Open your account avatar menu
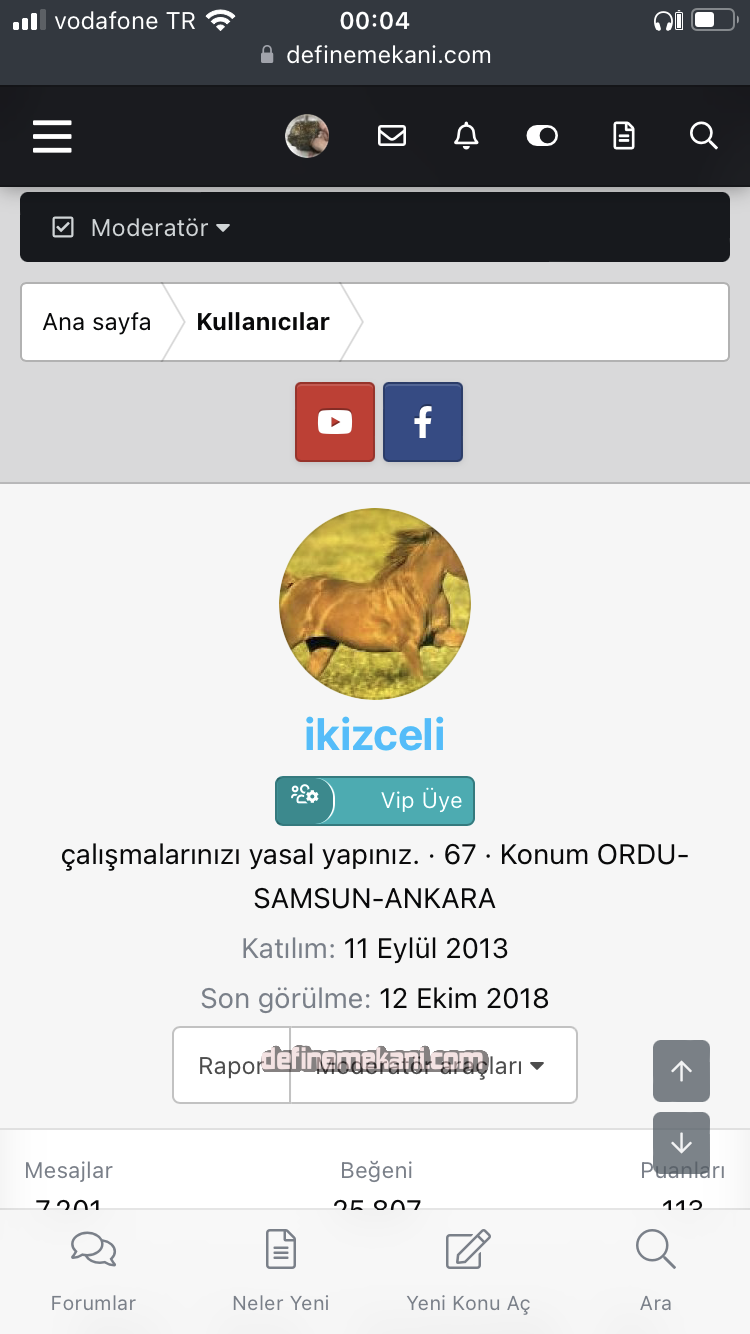The width and height of the screenshot is (750, 1334). [307, 136]
